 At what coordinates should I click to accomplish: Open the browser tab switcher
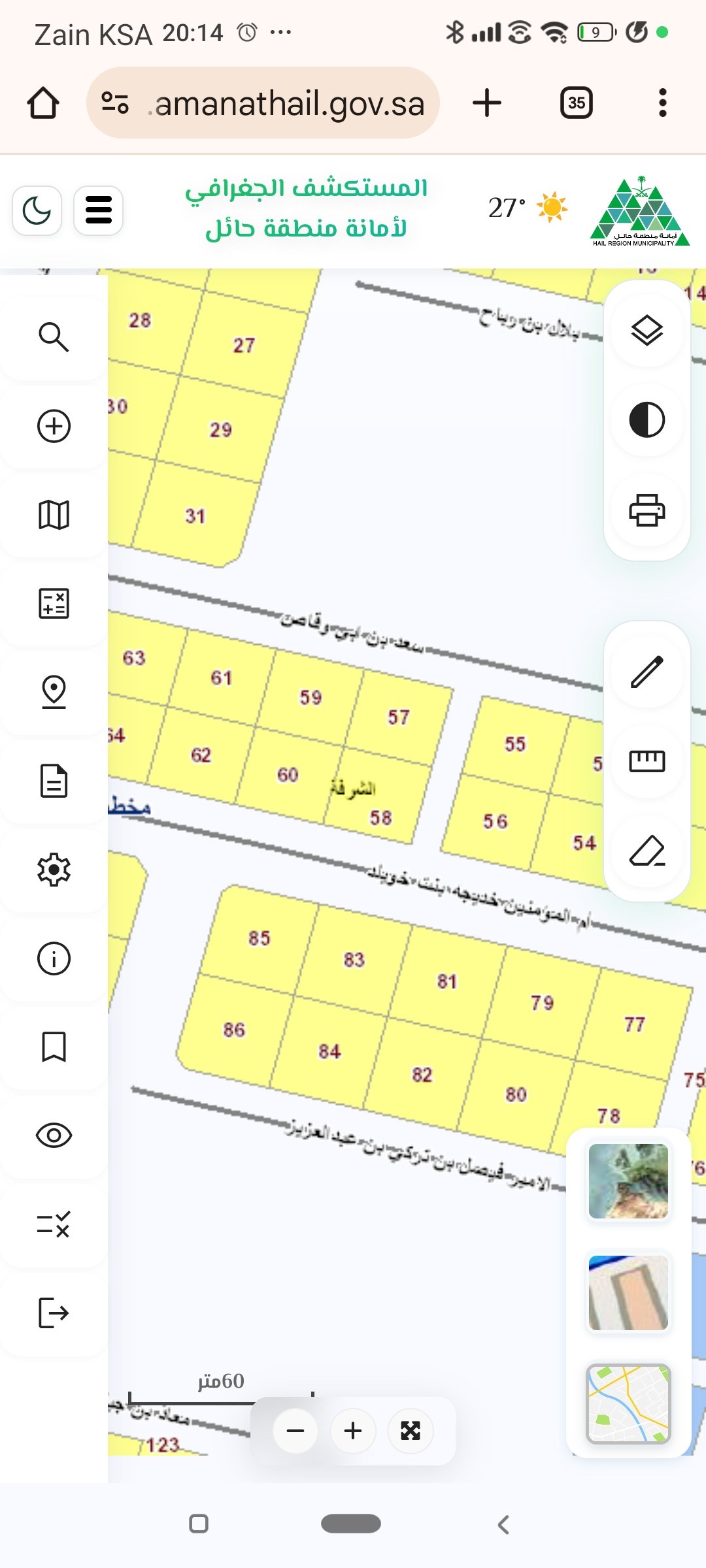(577, 103)
